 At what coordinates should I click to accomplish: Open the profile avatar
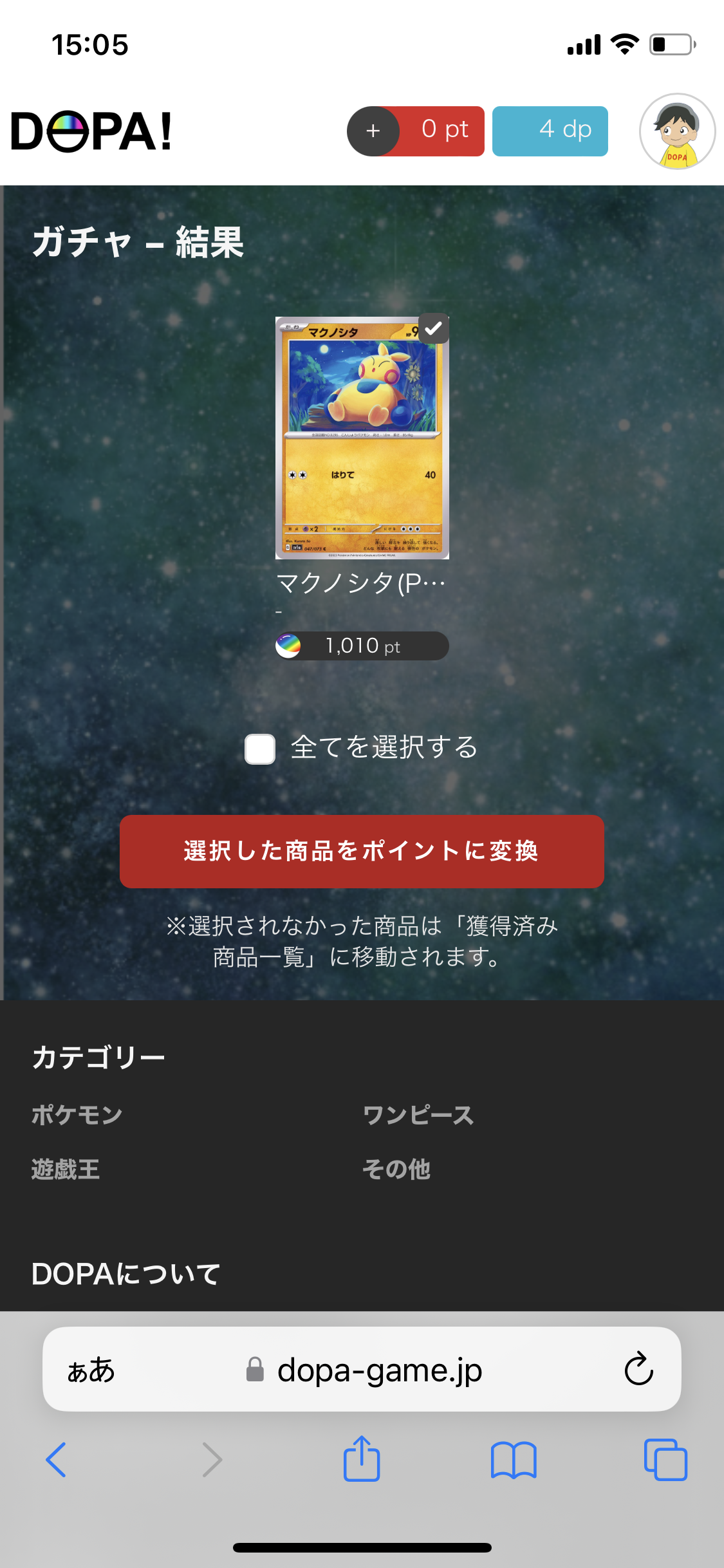pos(677,131)
